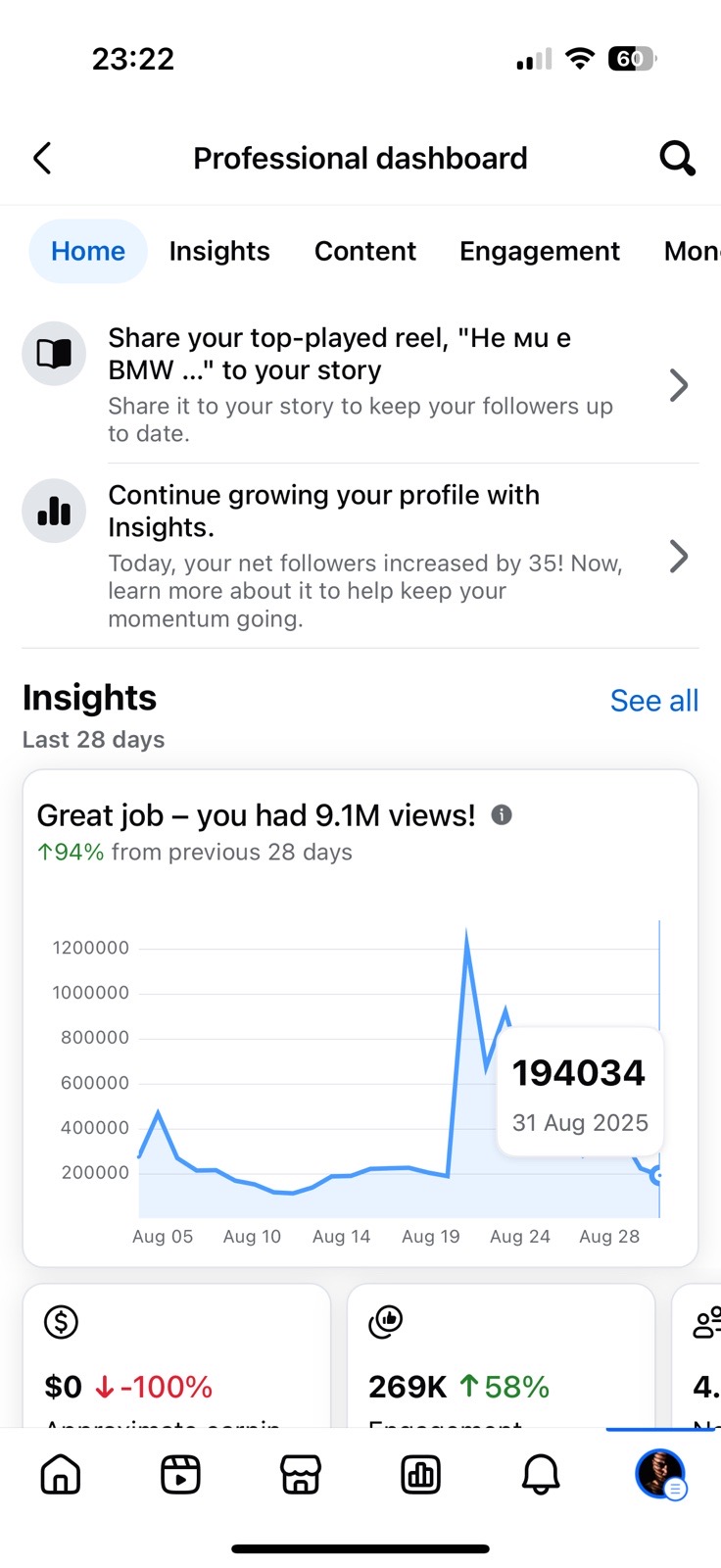721x1568 pixels.
Task: Switch to the Insights tab
Action: (x=219, y=251)
